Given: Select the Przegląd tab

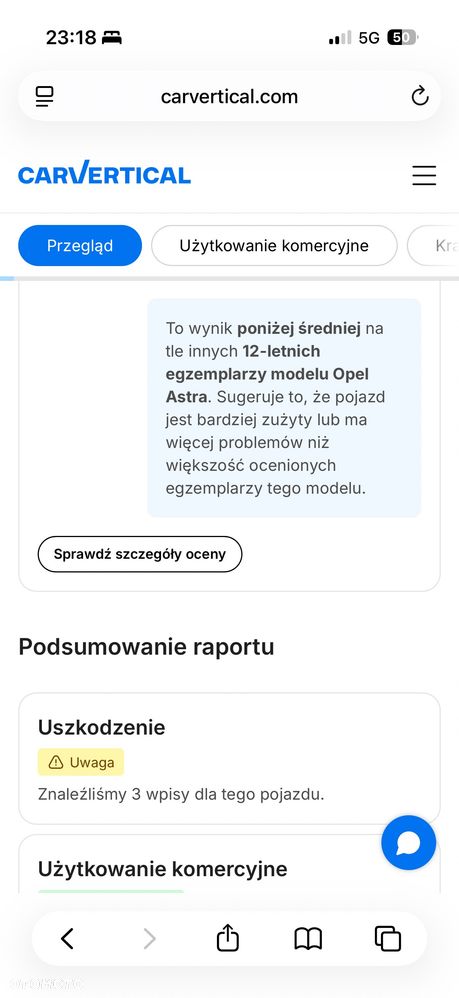Looking at the screenshot, I should tap(80, 246).
